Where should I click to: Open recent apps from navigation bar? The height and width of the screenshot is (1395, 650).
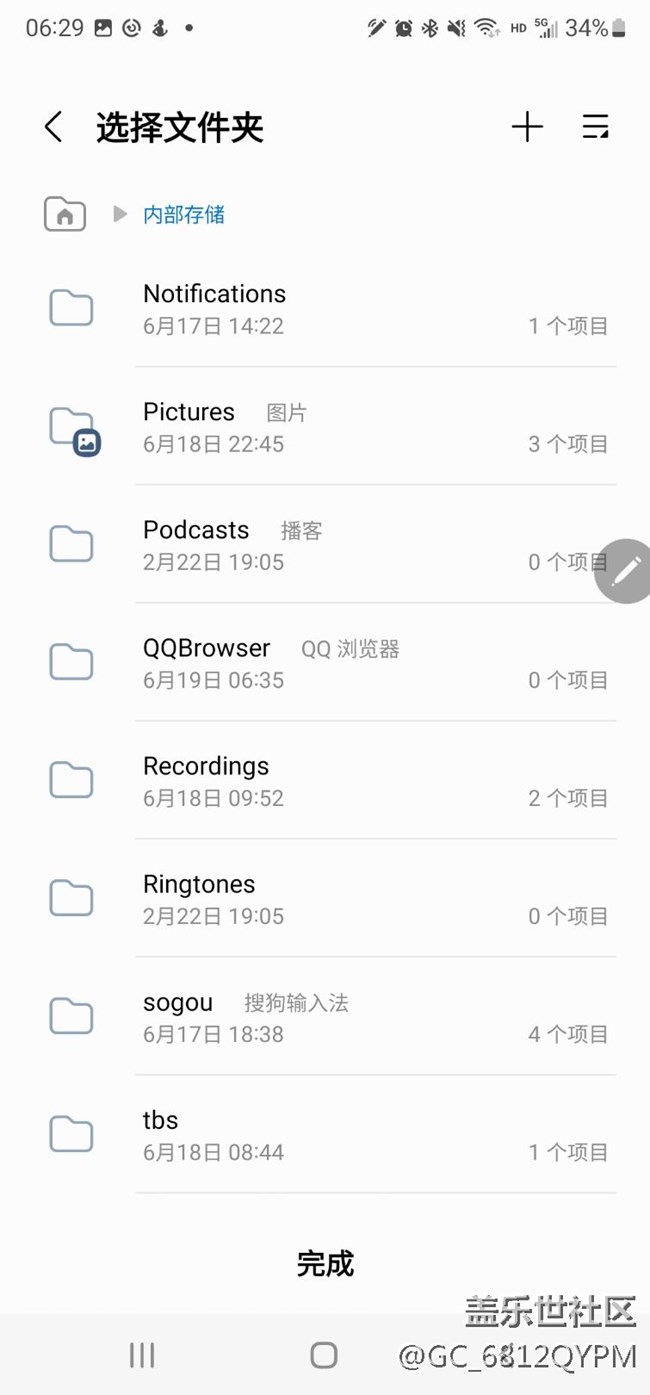(142, 1355)
